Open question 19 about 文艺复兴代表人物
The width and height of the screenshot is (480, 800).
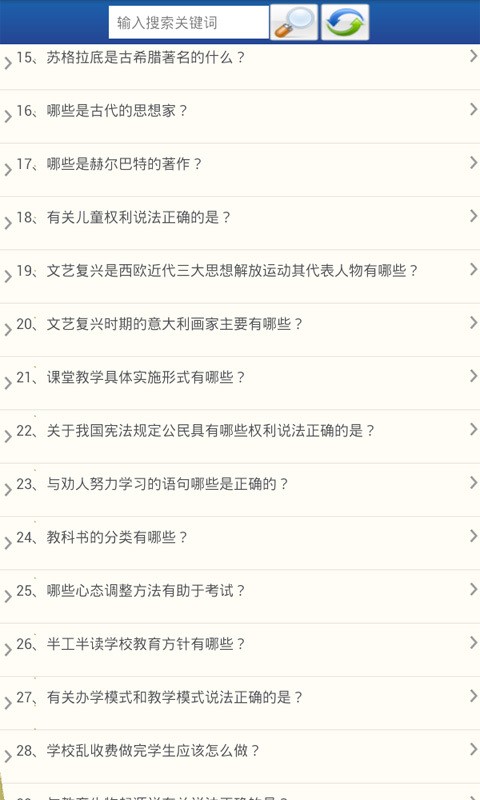(240, 277)
